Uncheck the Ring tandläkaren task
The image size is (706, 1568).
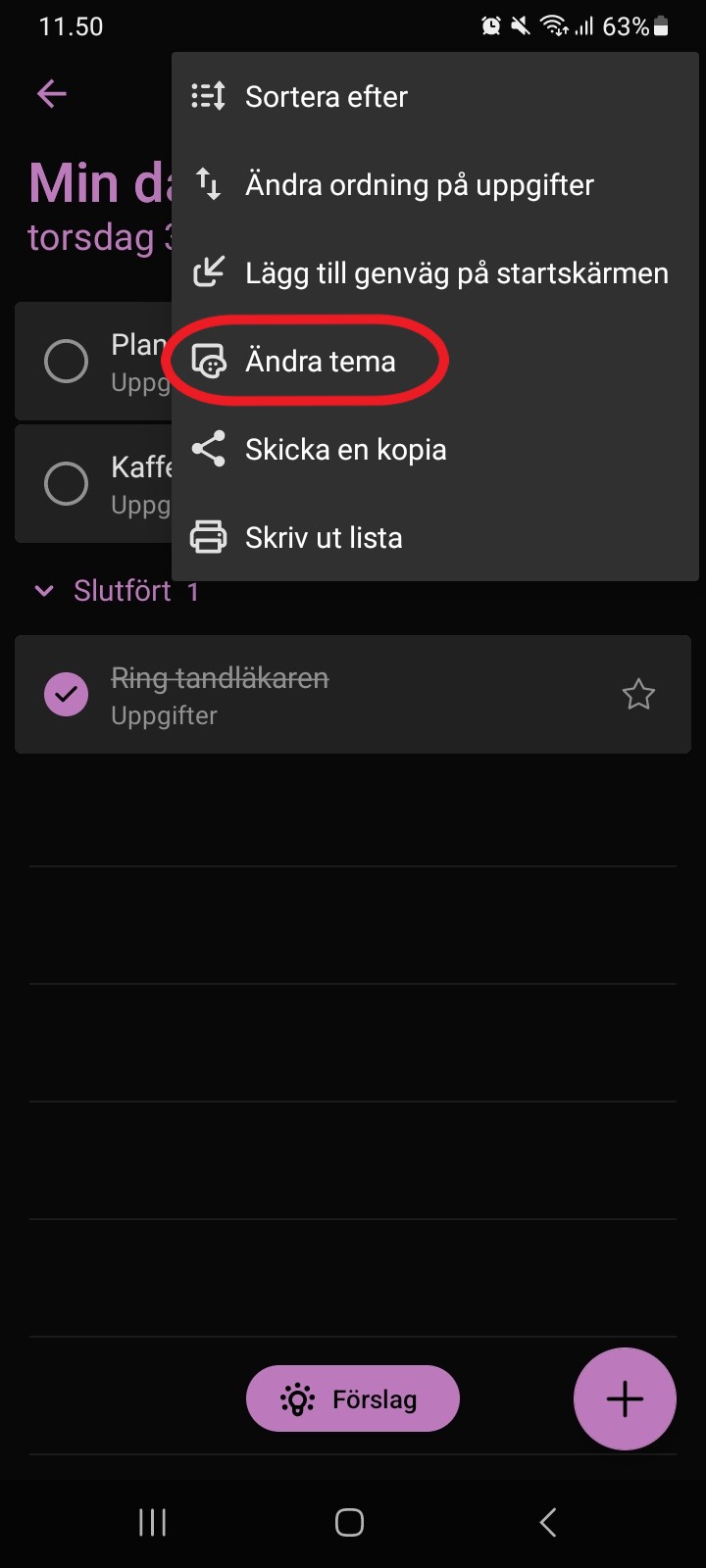[x=67, y=694]
